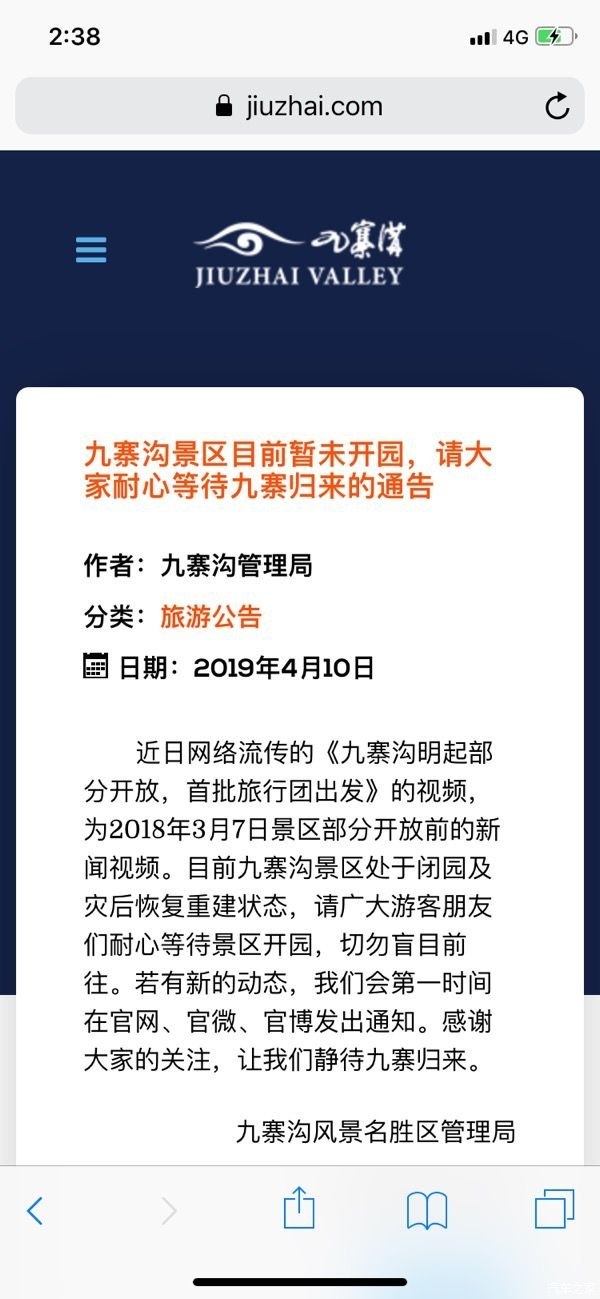Open the hamburger navigation menu
The image size is (600, 1299).
tap(91, 249)
